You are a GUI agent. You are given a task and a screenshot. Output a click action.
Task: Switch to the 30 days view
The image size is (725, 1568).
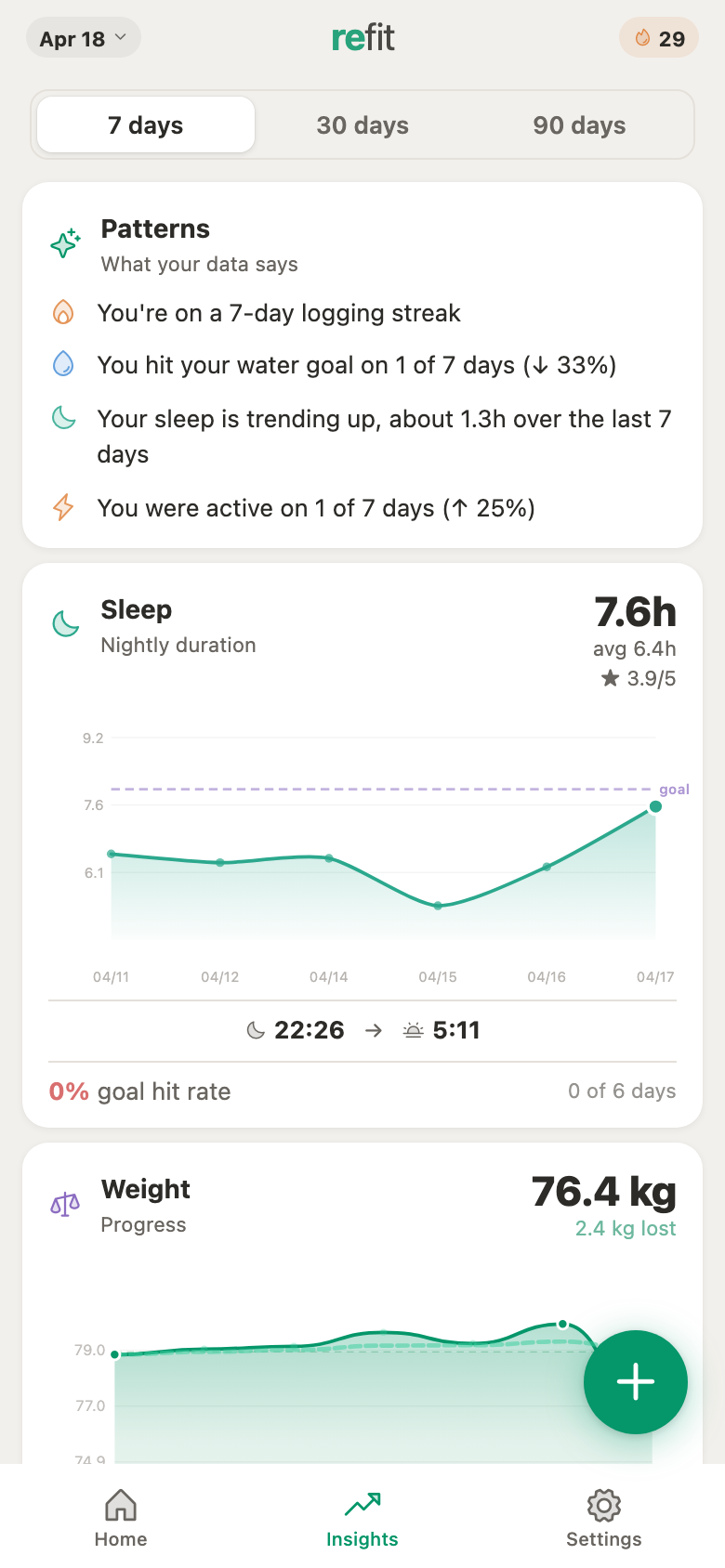tap(362, 124)
